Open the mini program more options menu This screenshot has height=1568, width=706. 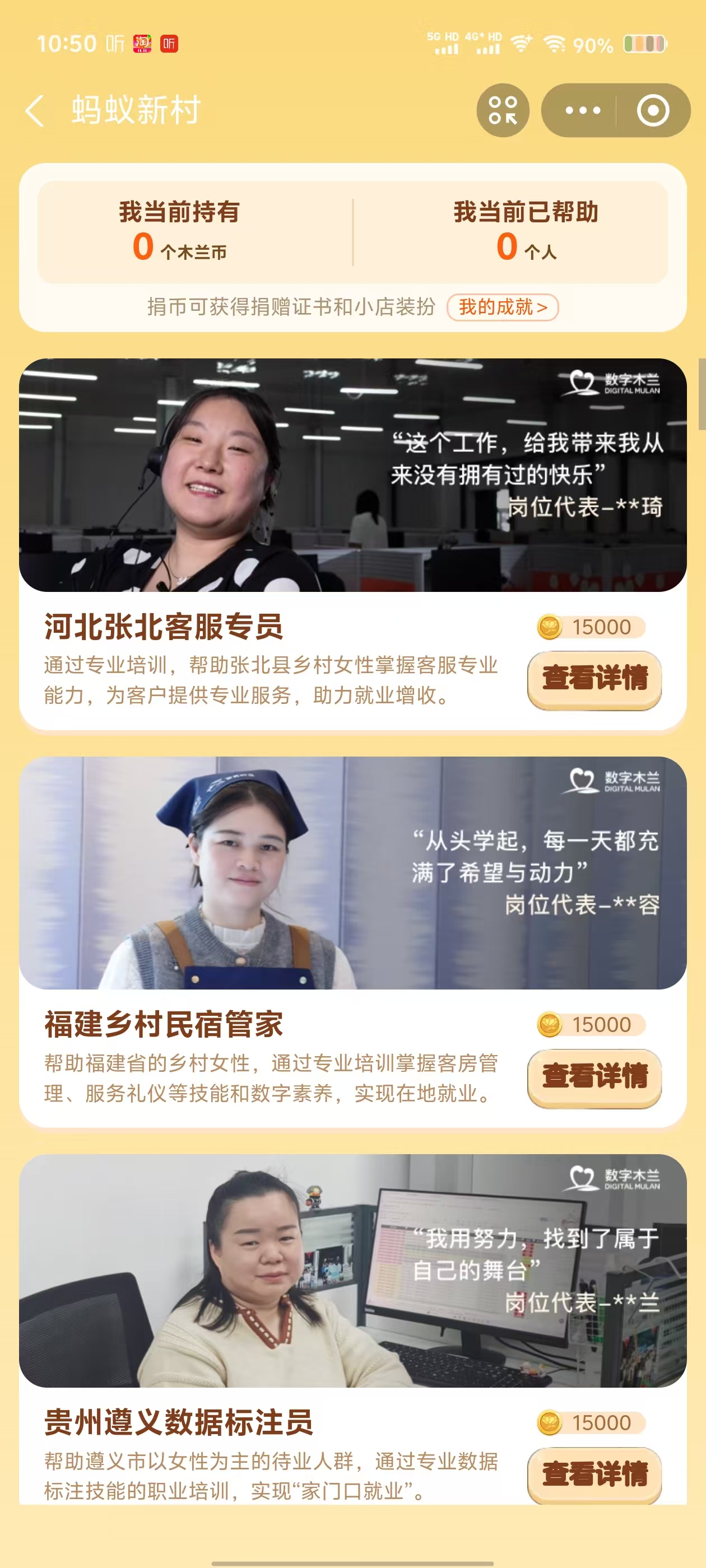coord(582,111)
